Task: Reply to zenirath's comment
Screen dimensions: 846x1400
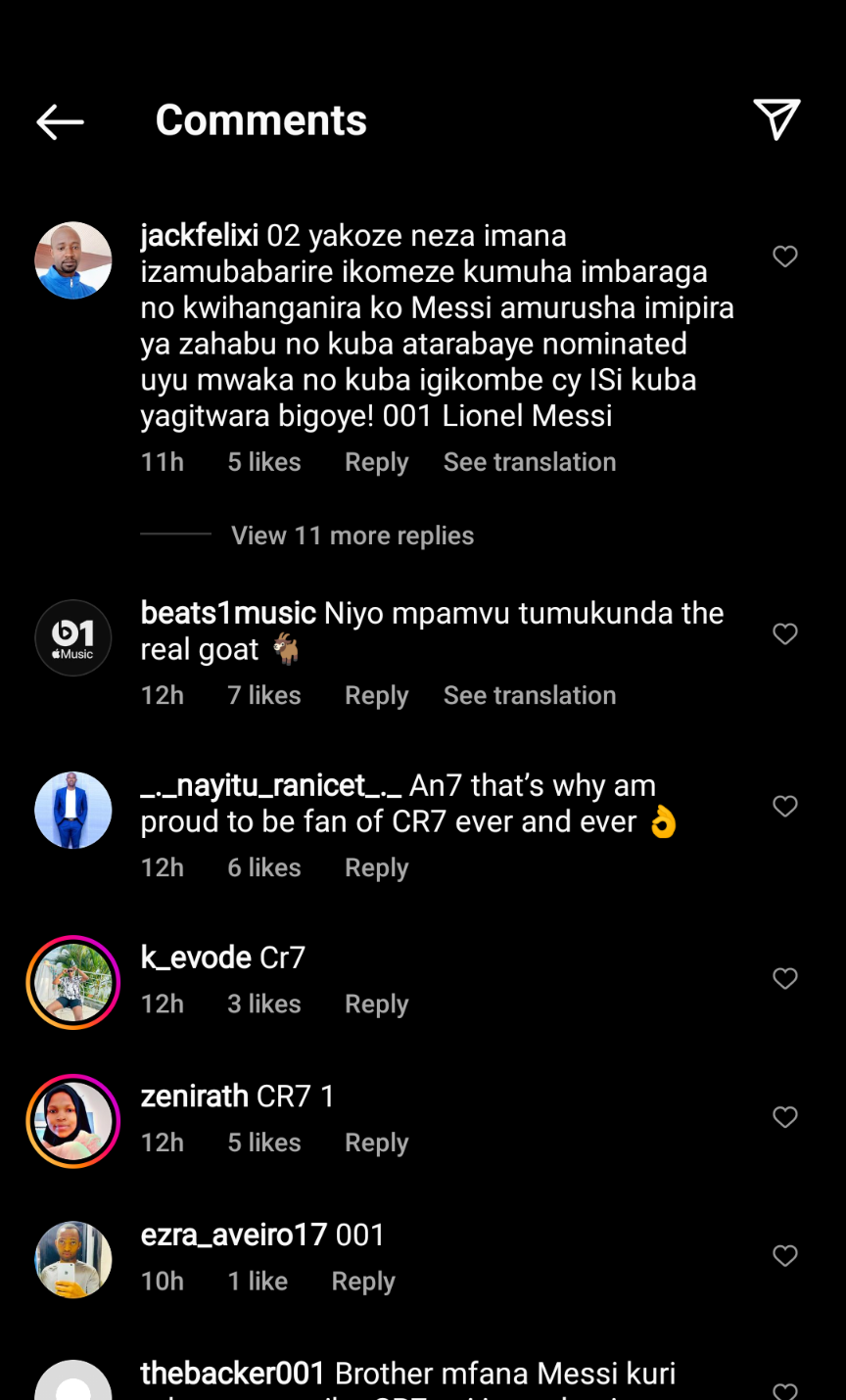Action: [376, 1143]
